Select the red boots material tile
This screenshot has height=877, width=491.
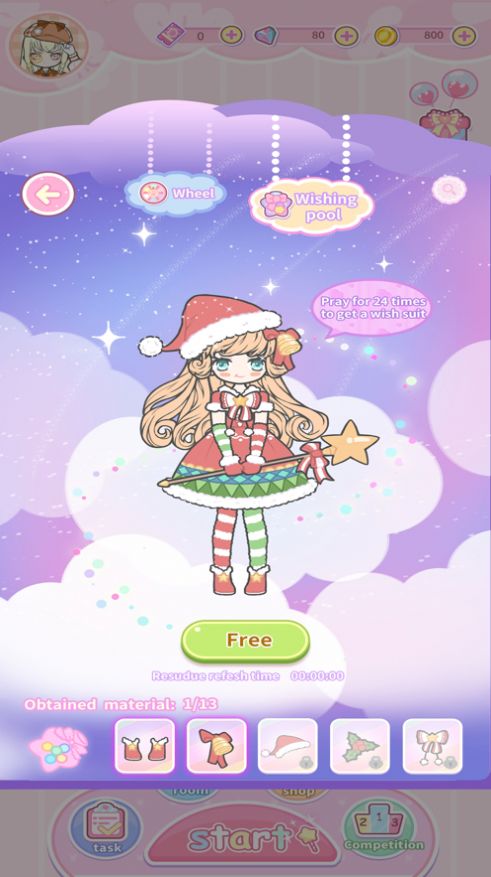pos(145,746)
